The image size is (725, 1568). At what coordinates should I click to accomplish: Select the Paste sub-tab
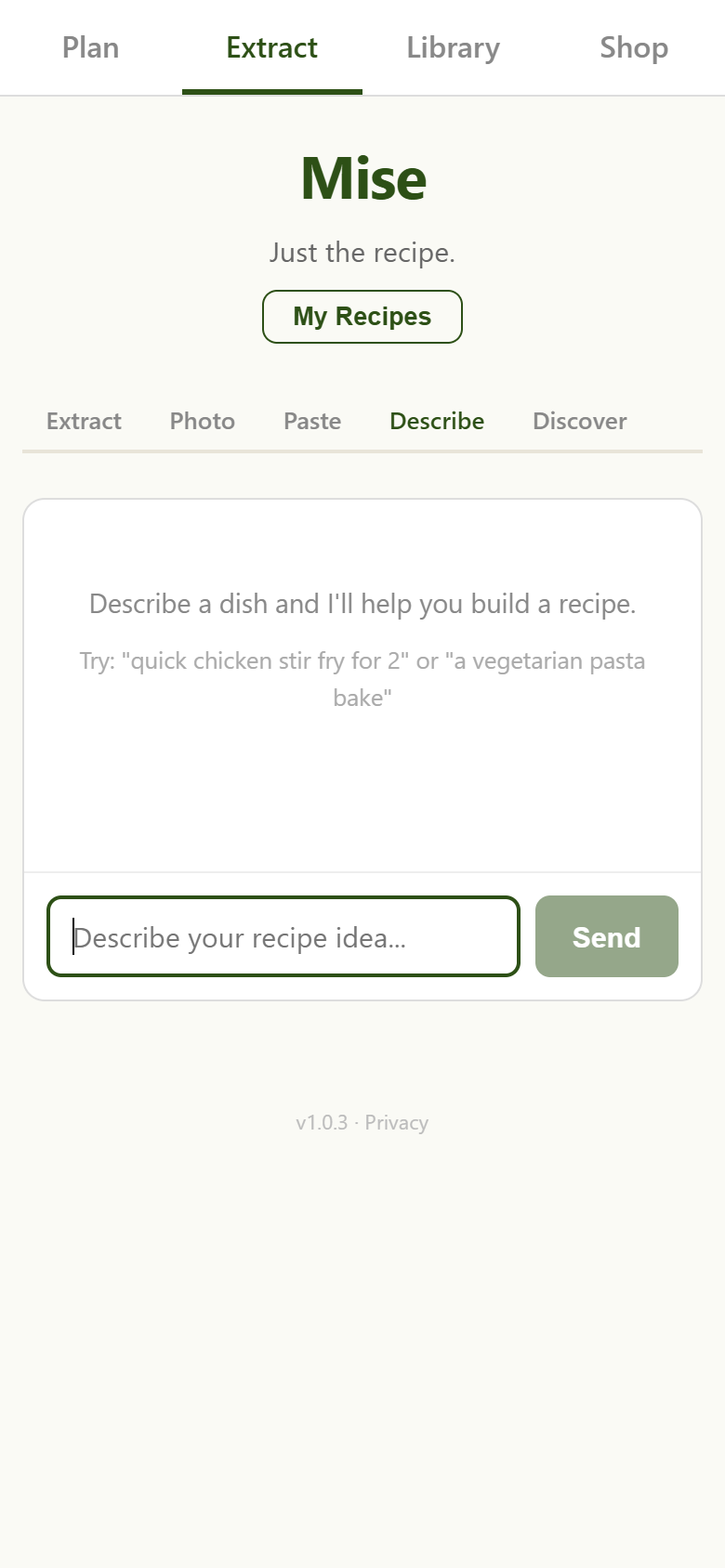pyautogui.click(x=312, y=421)
